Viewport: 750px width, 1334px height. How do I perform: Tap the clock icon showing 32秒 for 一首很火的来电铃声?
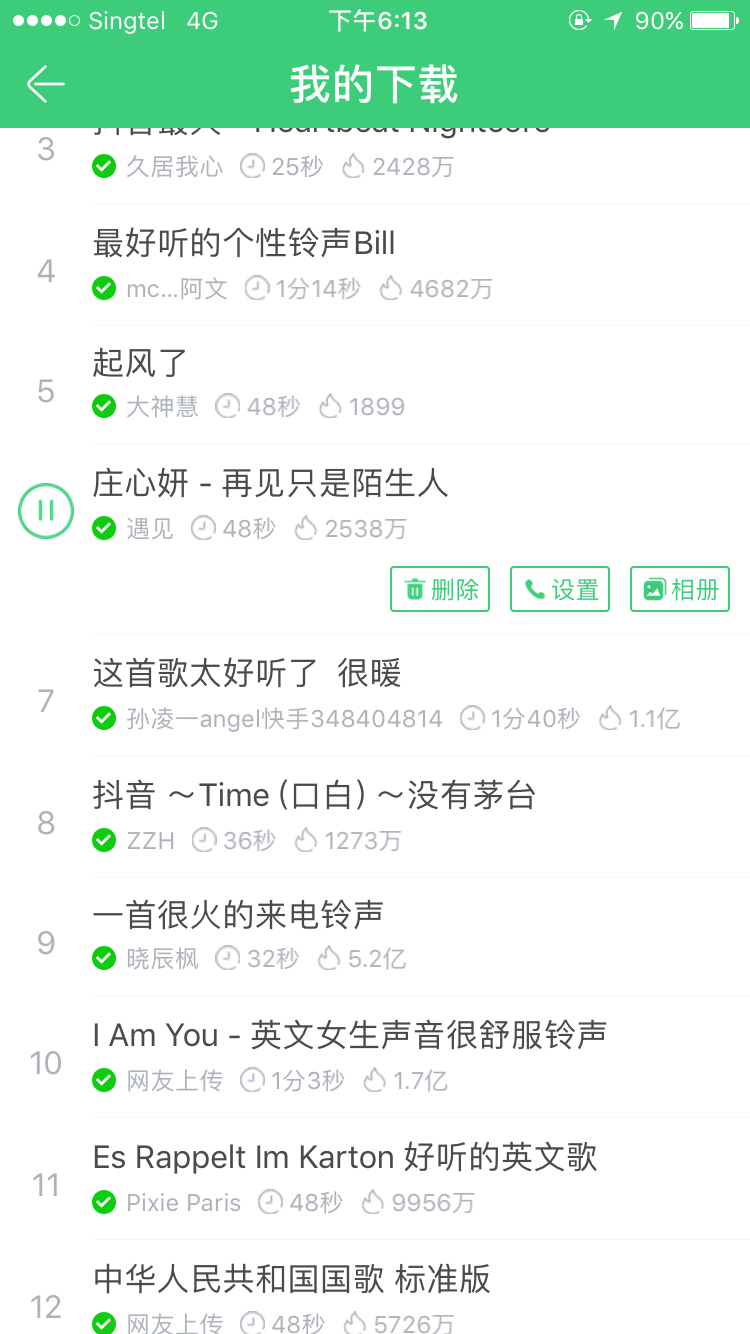(225, 958)
